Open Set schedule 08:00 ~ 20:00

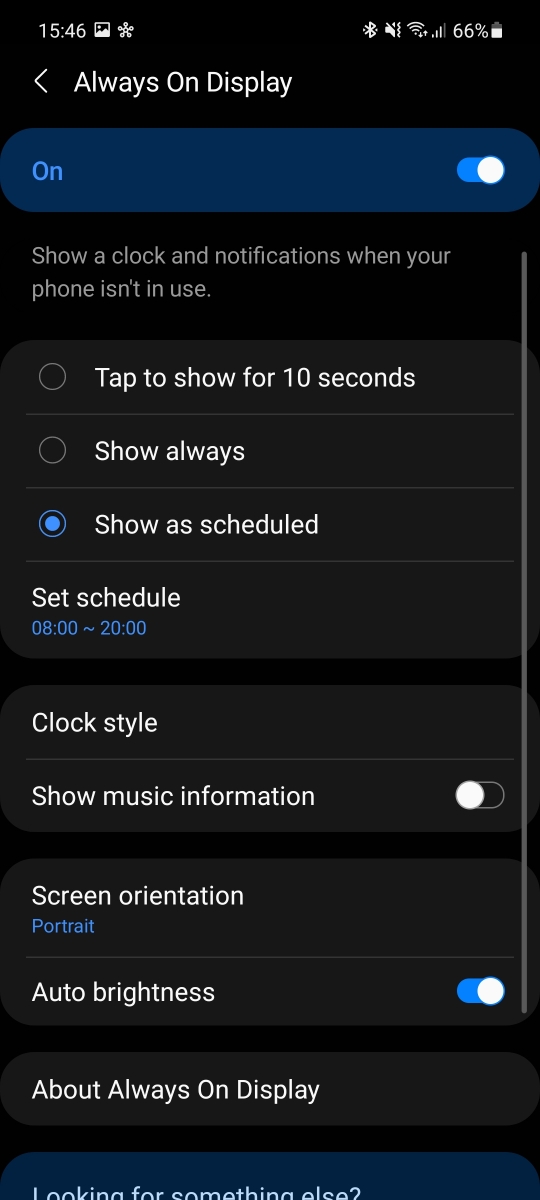(x=264, y=610)
